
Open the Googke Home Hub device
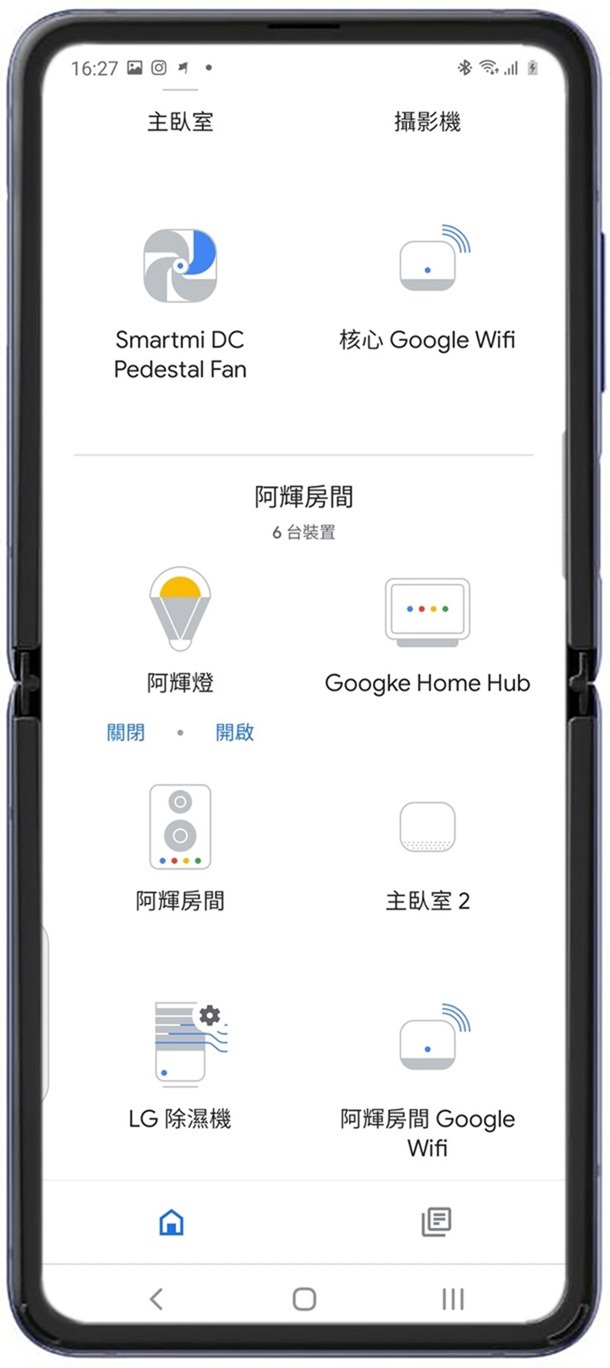point(428,612)
